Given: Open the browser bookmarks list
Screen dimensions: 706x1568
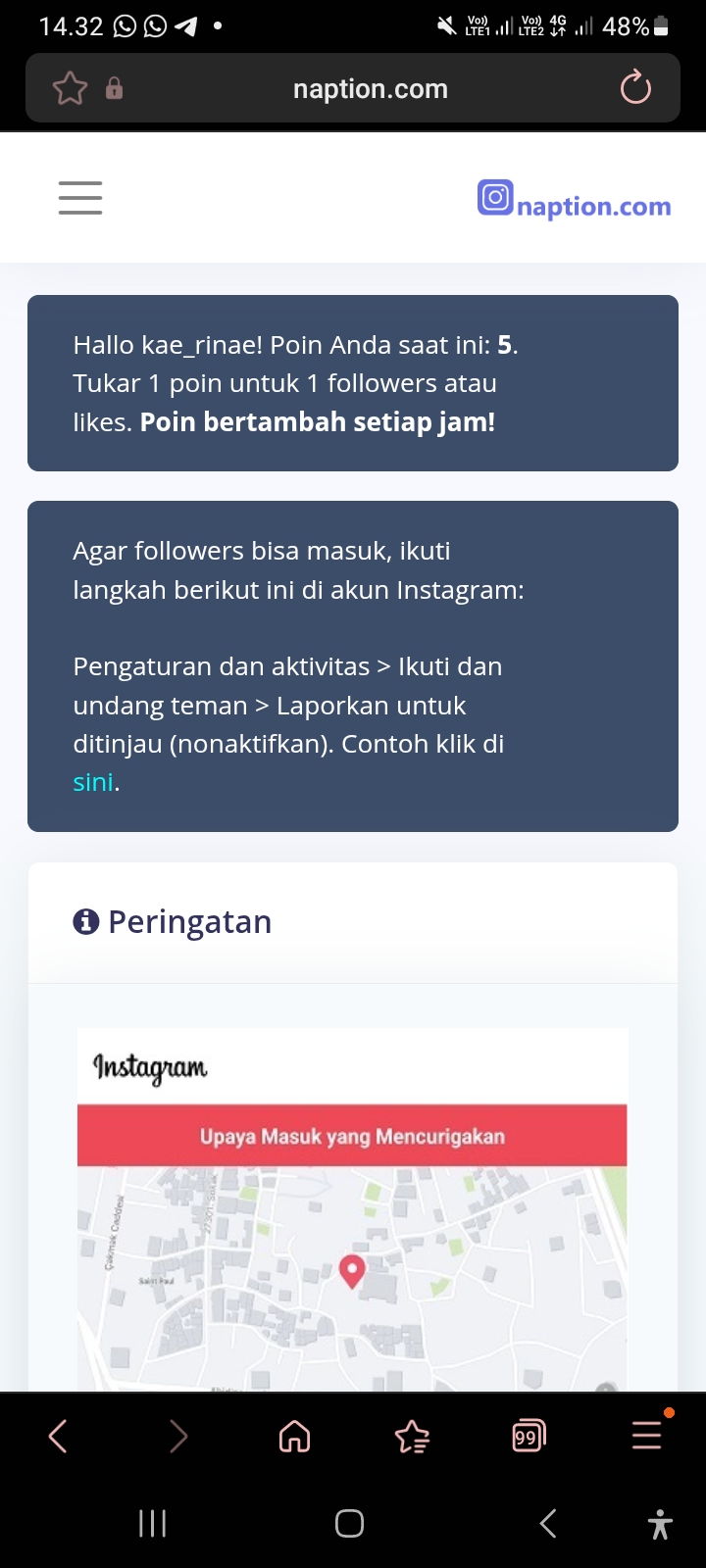Looking at the screenshot, I should point(412,1437).
